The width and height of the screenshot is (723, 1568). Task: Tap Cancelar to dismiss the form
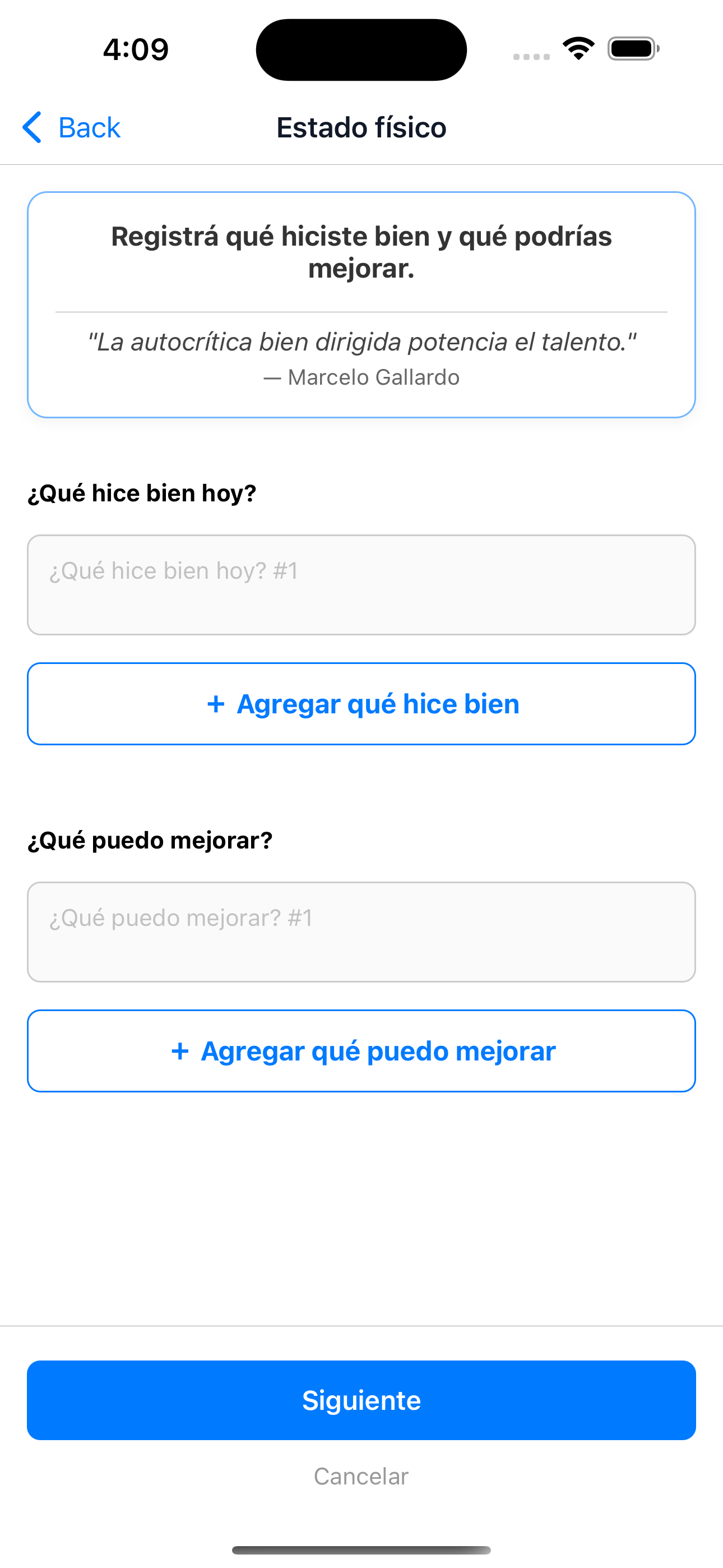tap(361, 1475)
